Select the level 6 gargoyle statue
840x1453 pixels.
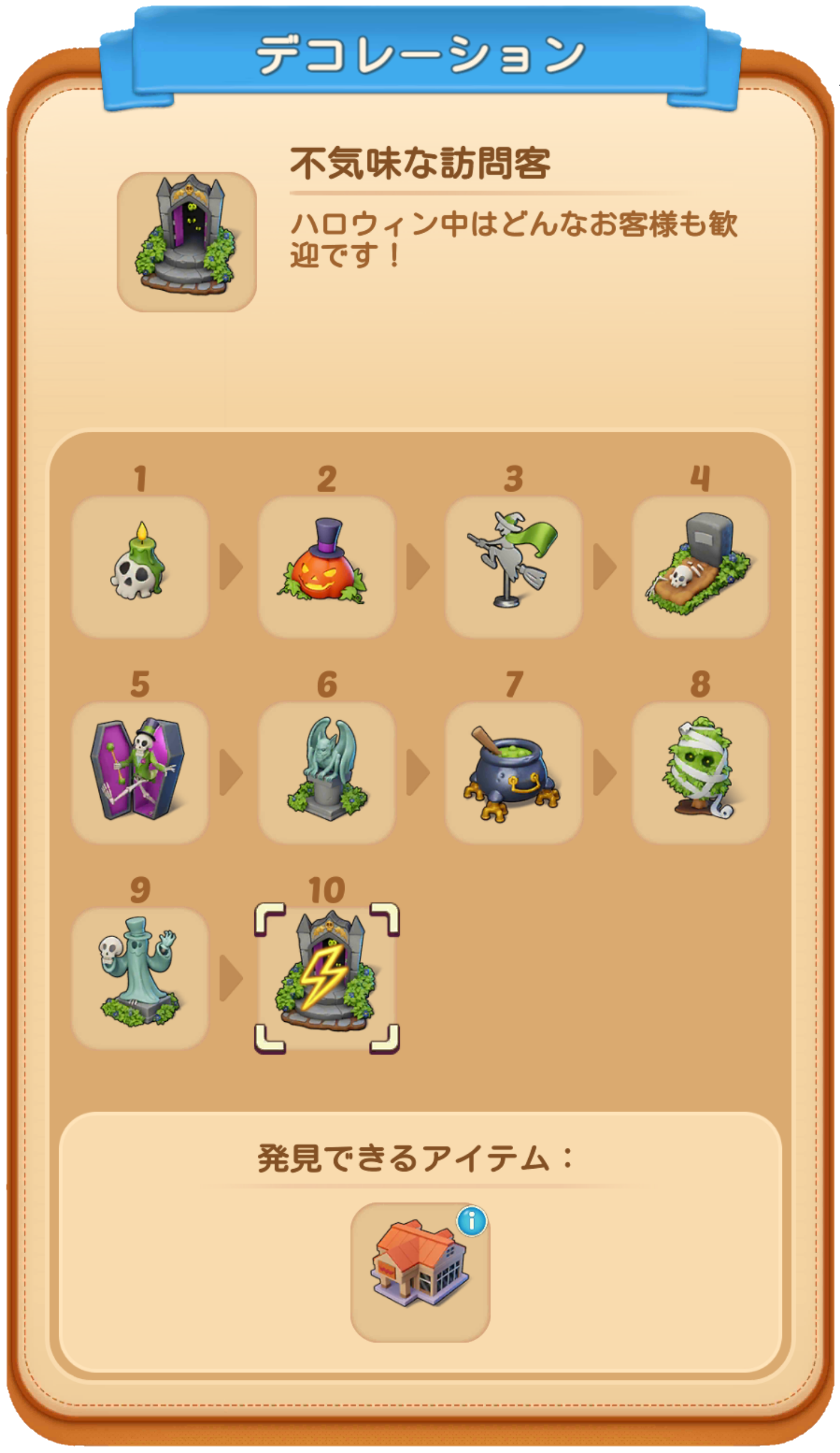click(327, 771)
